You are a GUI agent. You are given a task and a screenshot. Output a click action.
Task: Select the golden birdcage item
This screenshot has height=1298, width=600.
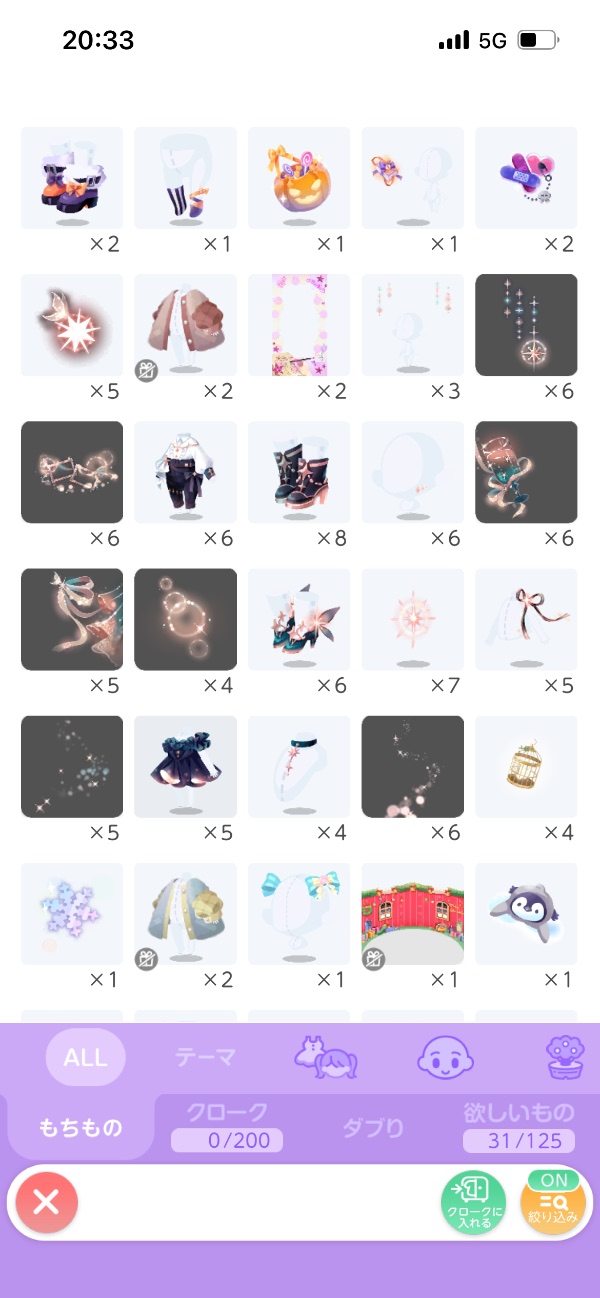[x=526, y=767]
